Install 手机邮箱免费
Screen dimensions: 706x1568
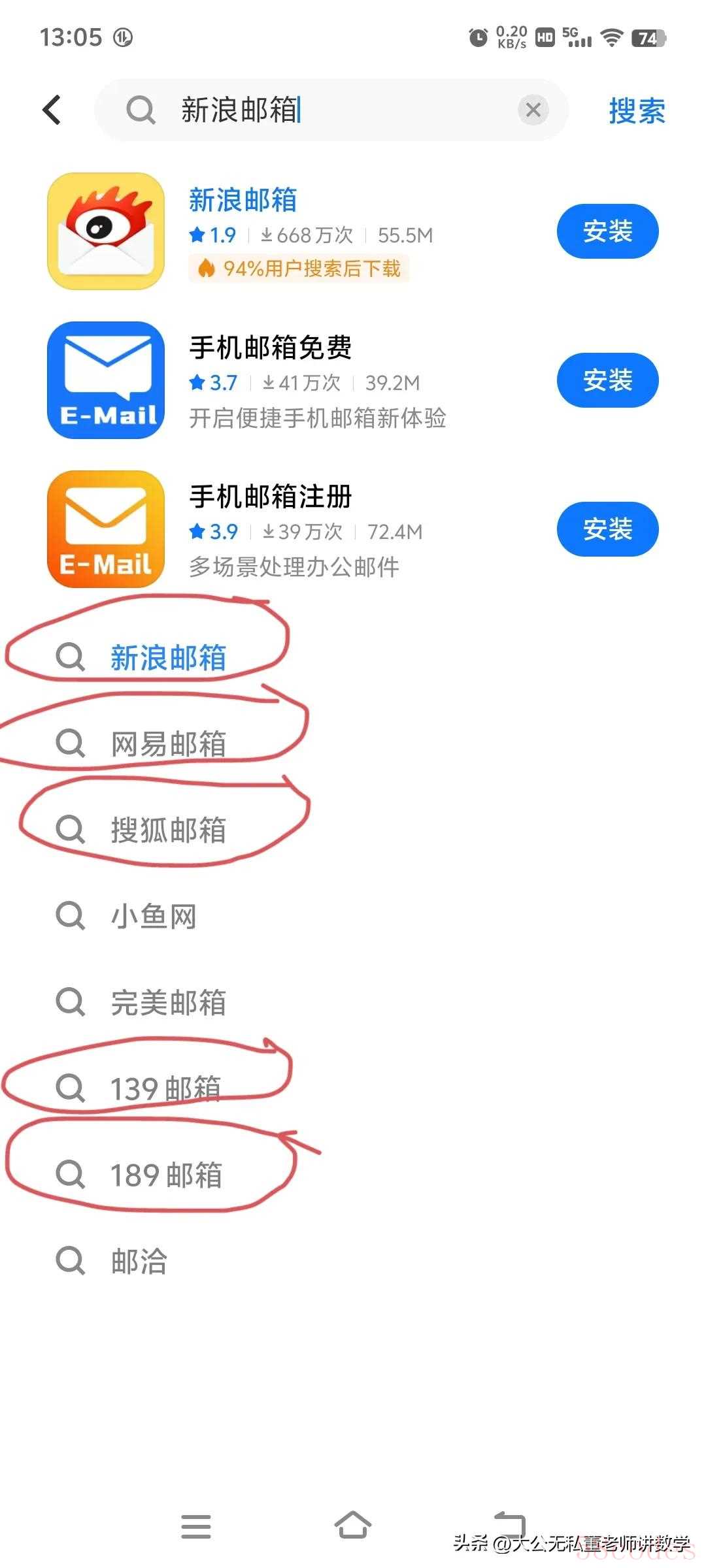click(607, 380)
